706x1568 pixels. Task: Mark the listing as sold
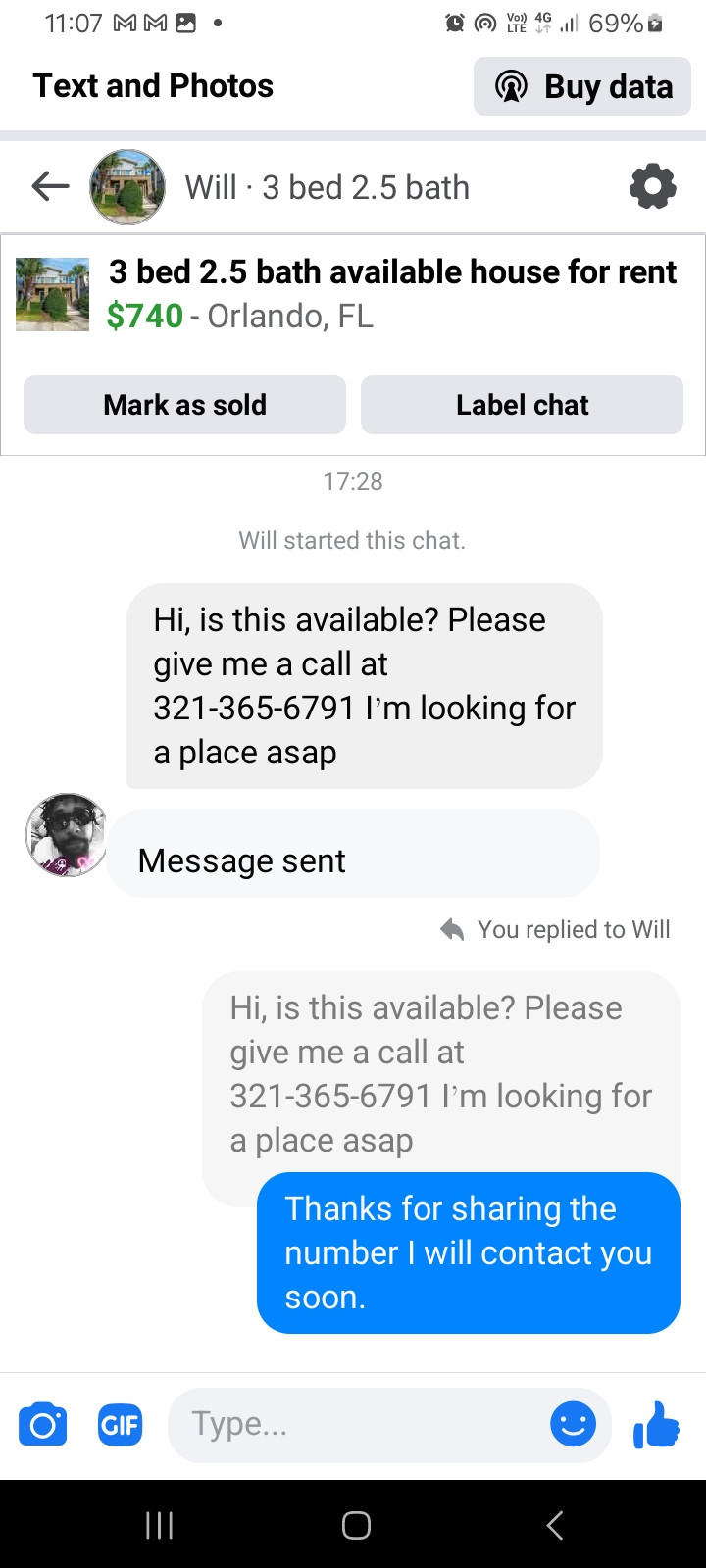184,405
